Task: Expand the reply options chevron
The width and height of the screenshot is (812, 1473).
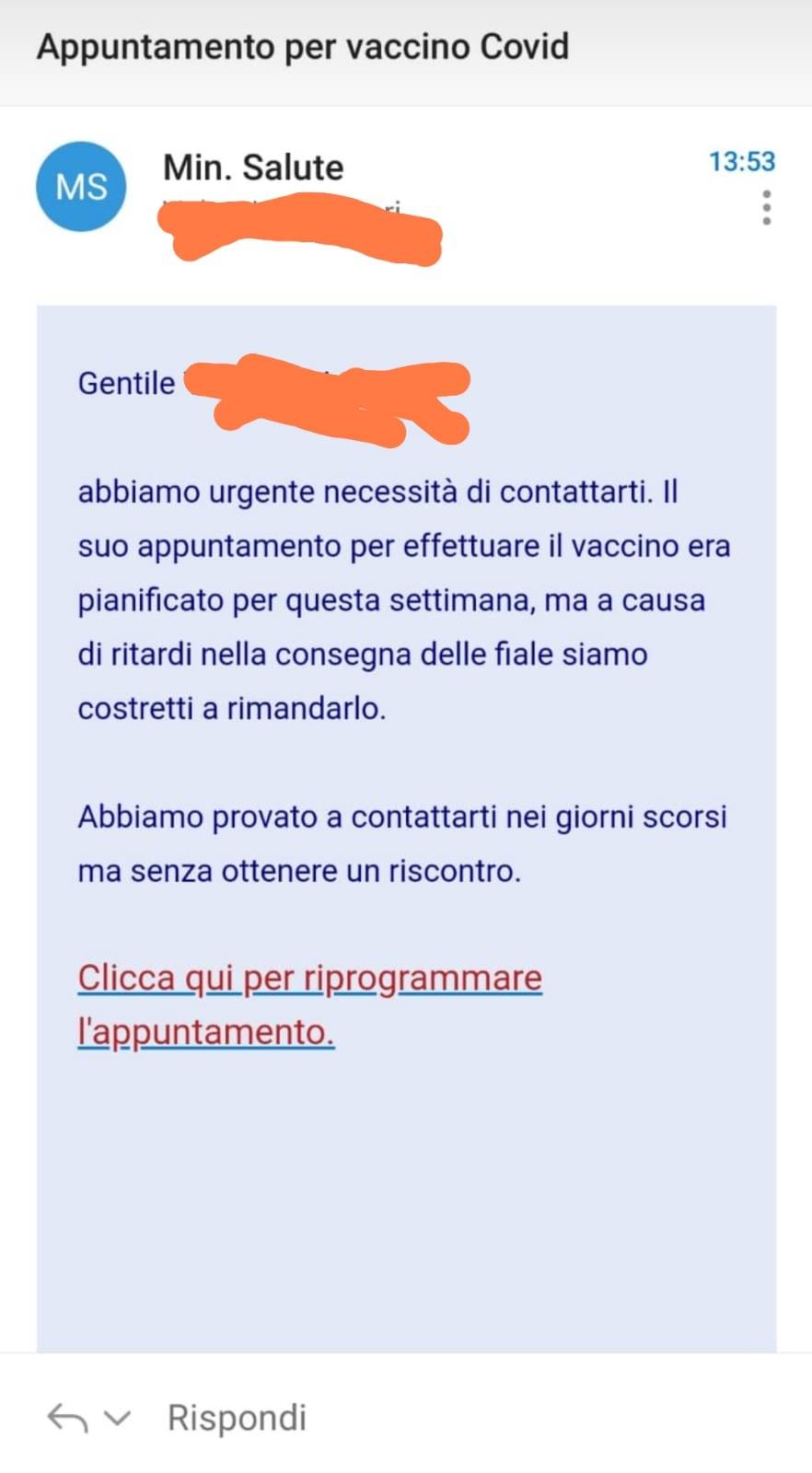Action: pos(117,1418)
